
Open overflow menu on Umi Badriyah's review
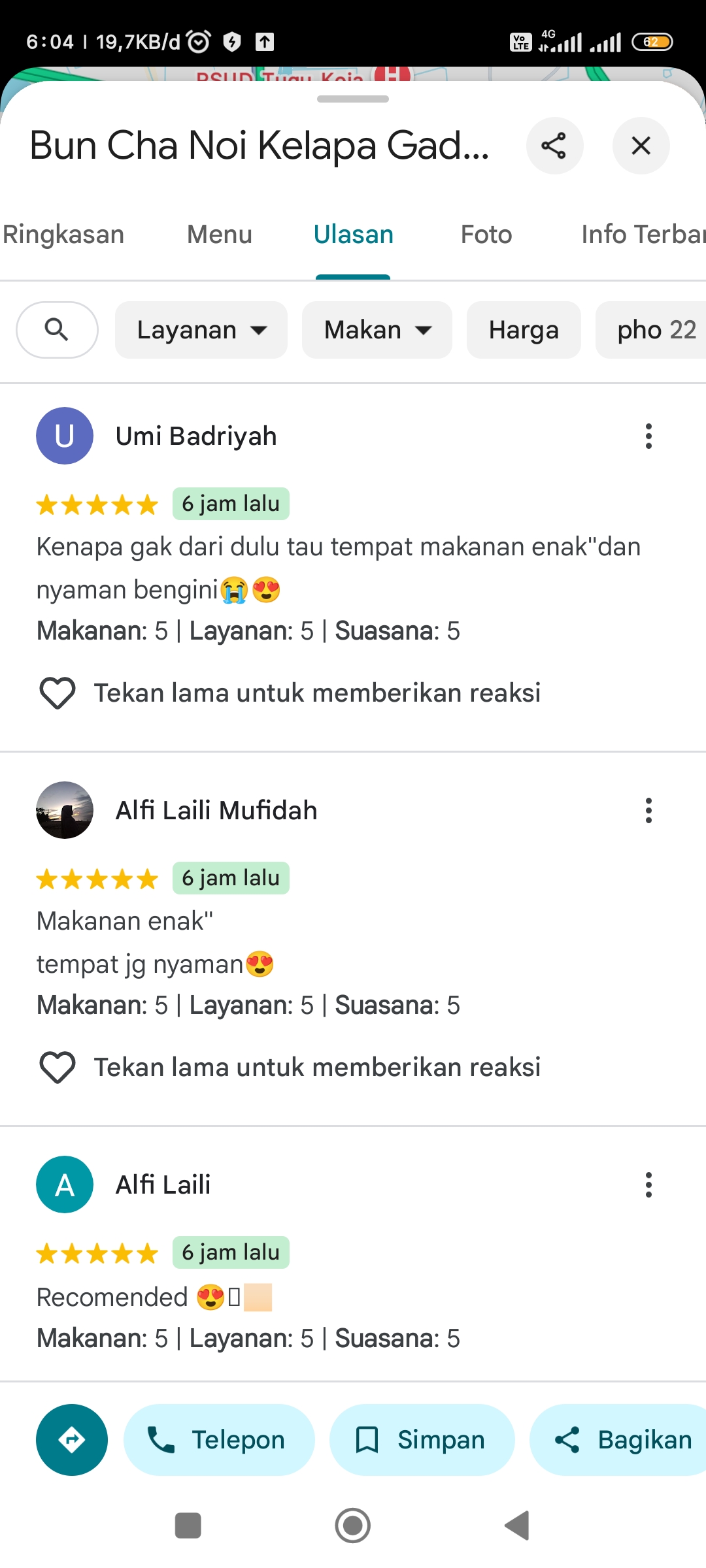coord(648,436)
